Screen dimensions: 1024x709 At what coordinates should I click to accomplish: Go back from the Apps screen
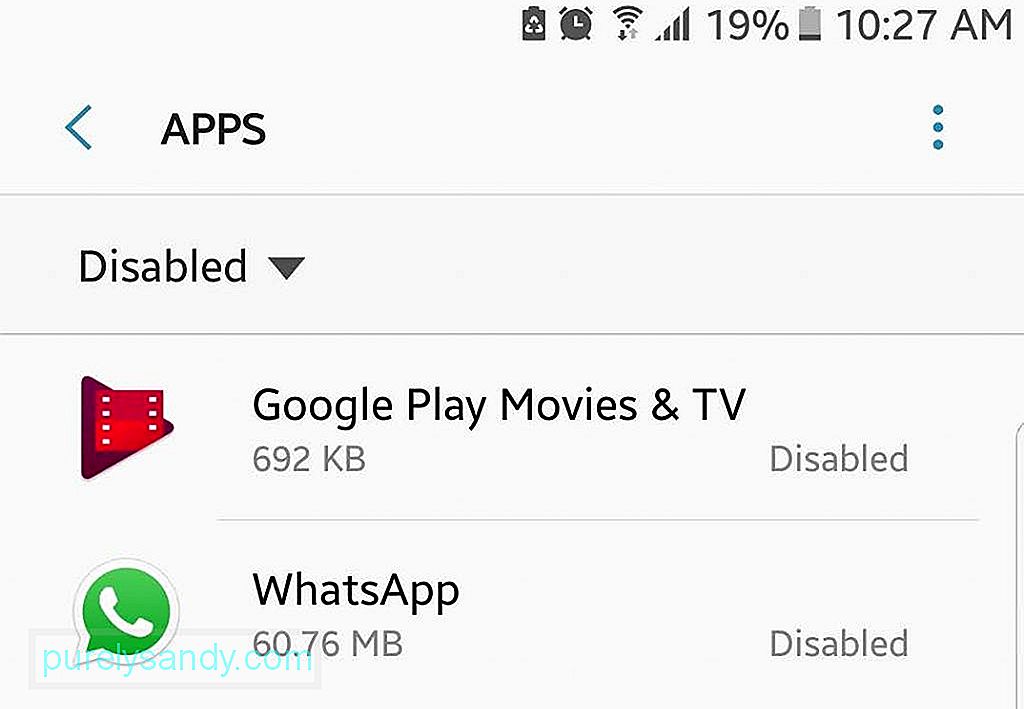(x=78, y=128)
